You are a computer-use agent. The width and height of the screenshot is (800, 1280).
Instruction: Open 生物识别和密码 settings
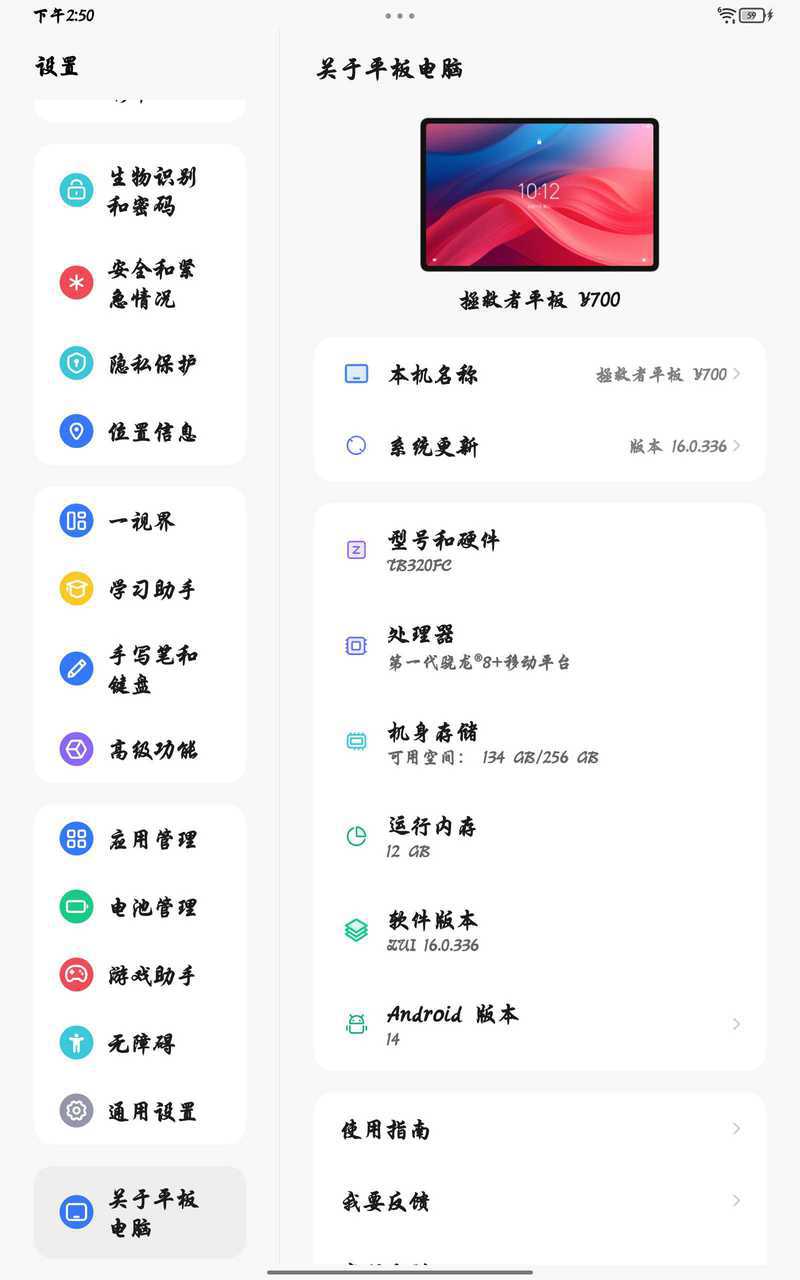(x=140, y=191)
